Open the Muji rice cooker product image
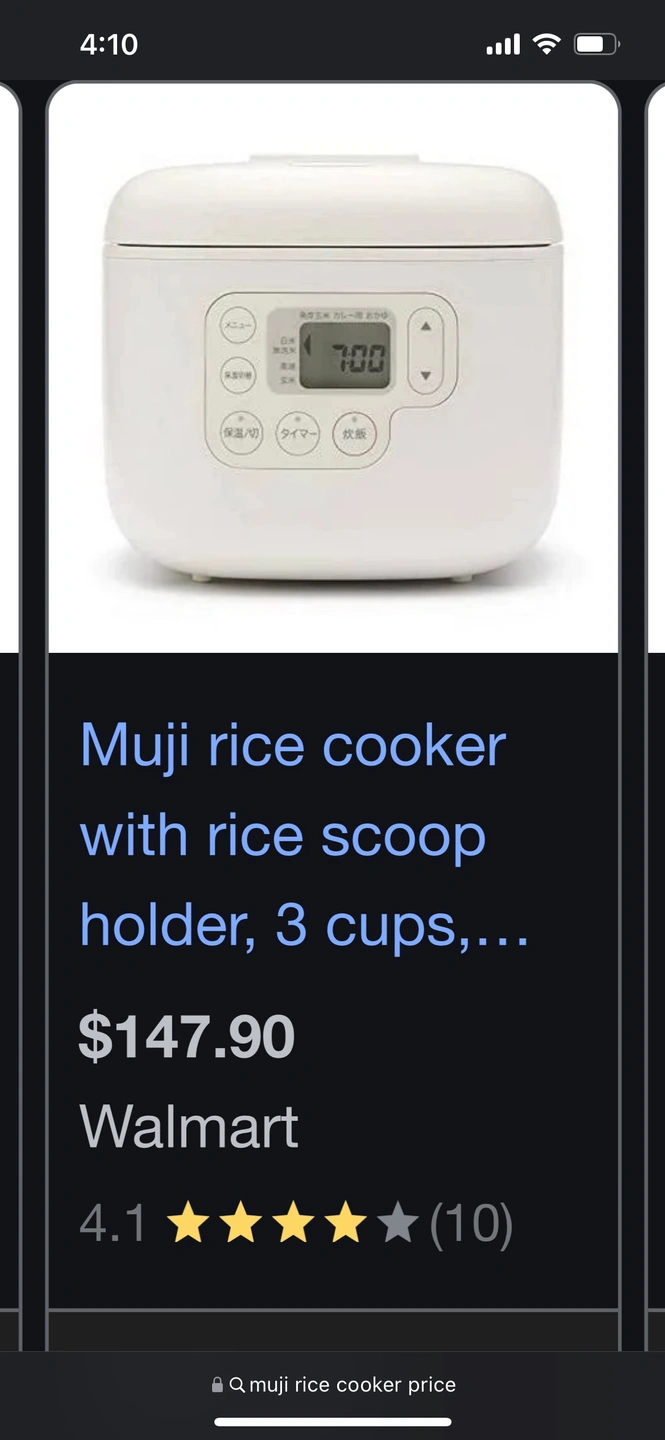665x1440 pixels. (332, 368)
